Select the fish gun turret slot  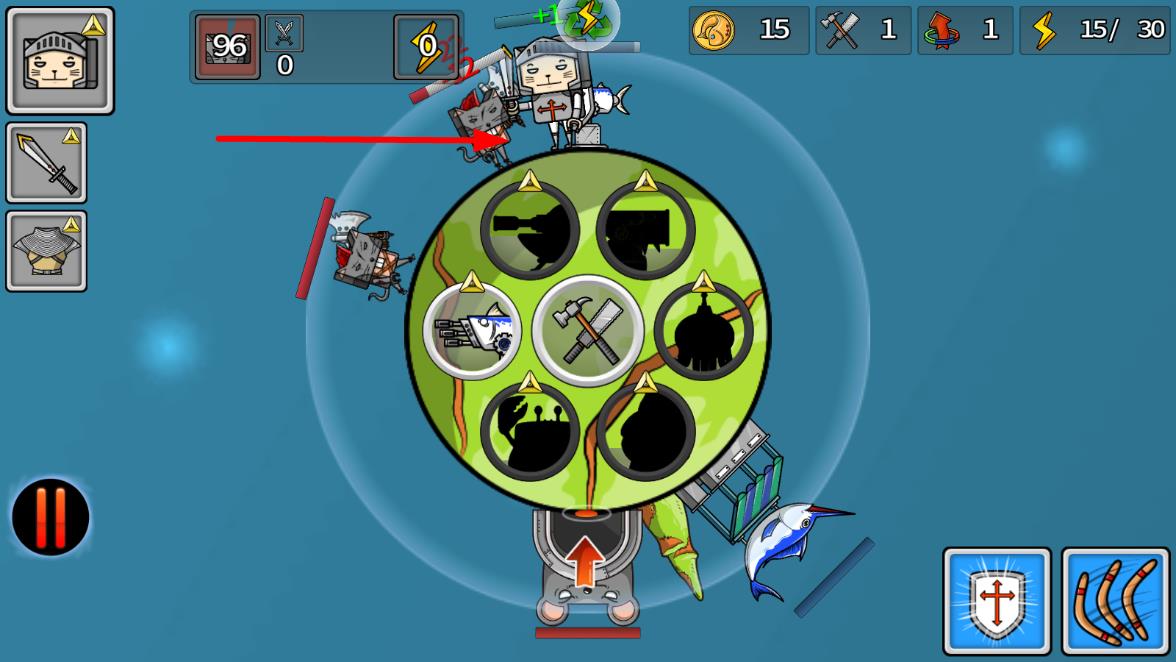coord(472,330)
